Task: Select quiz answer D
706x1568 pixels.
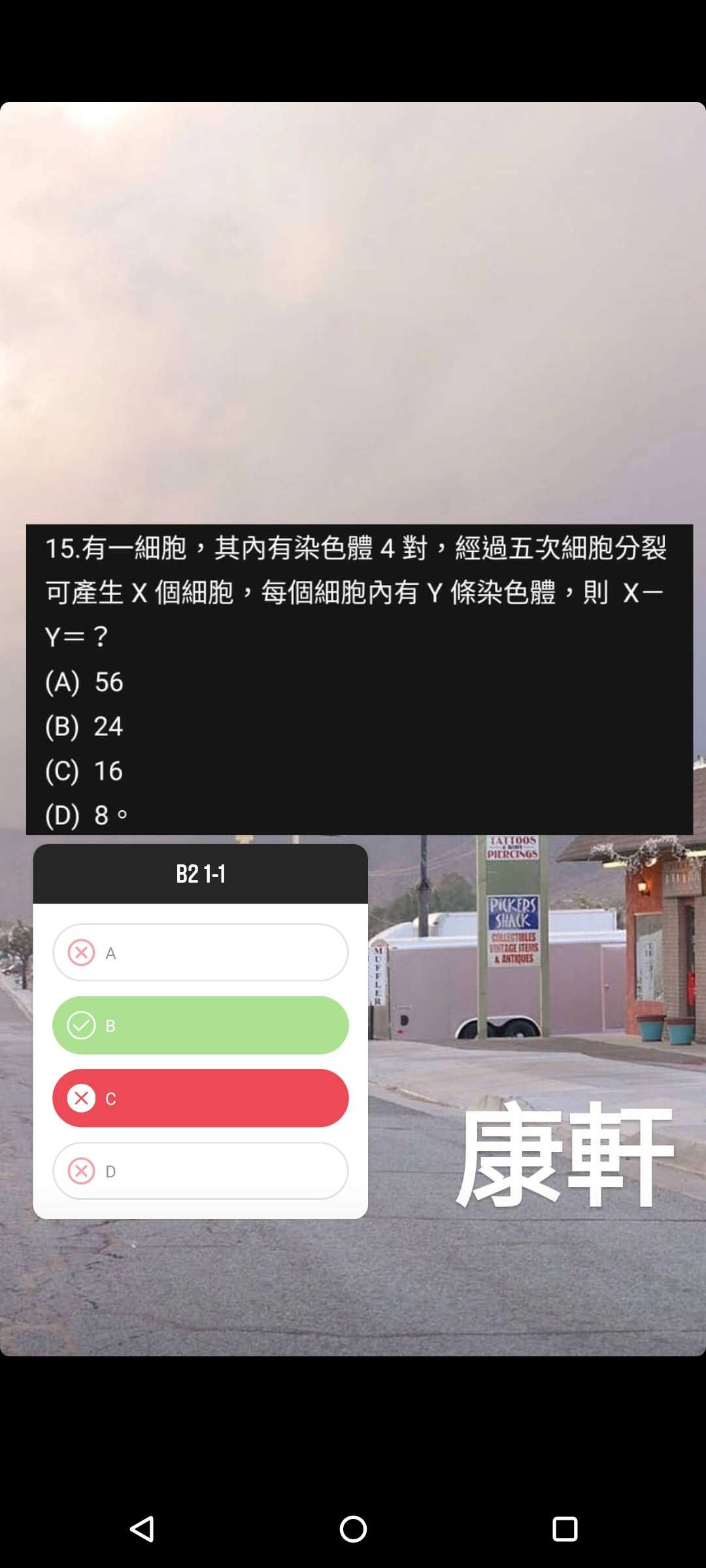Action: pos(200,1171)
